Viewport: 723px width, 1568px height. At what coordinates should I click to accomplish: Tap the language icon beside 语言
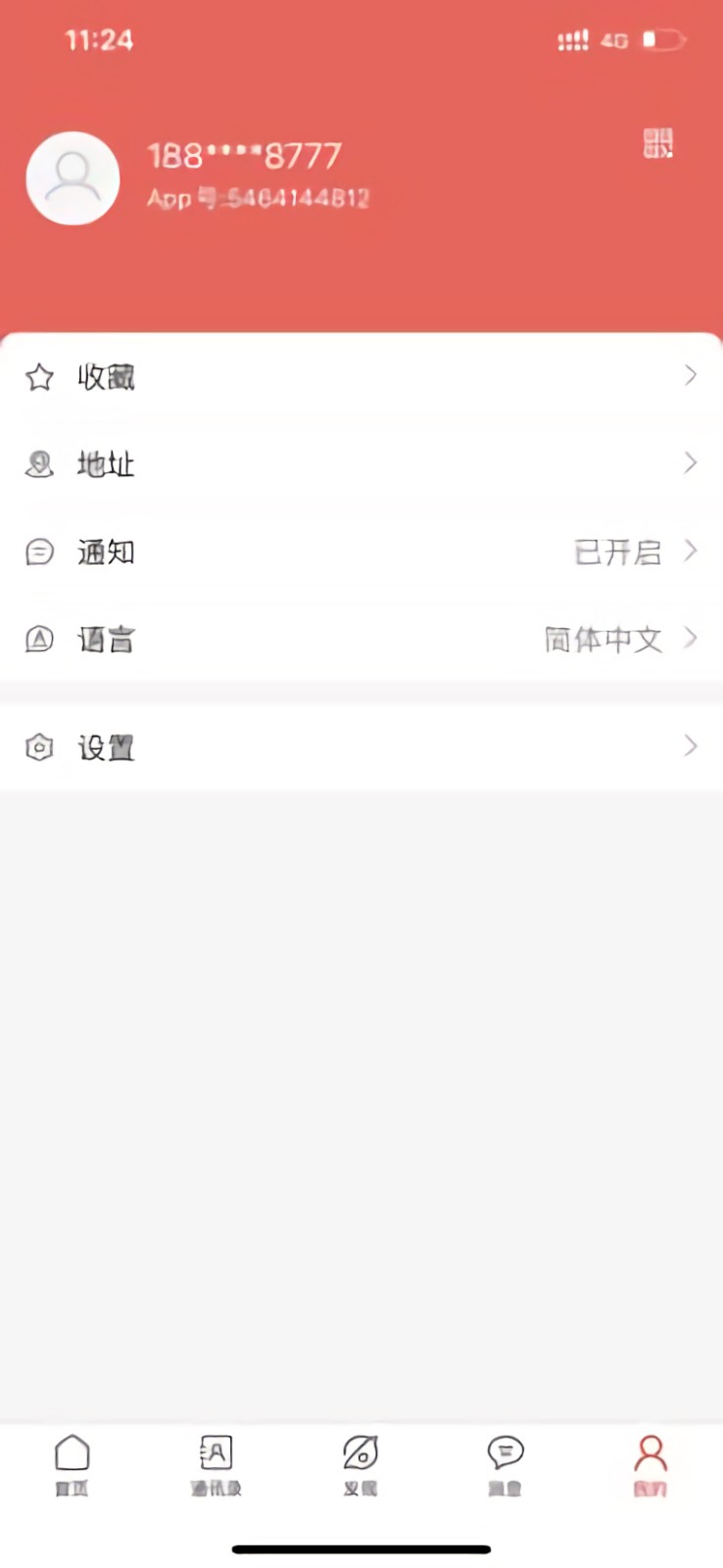[39, 639]
